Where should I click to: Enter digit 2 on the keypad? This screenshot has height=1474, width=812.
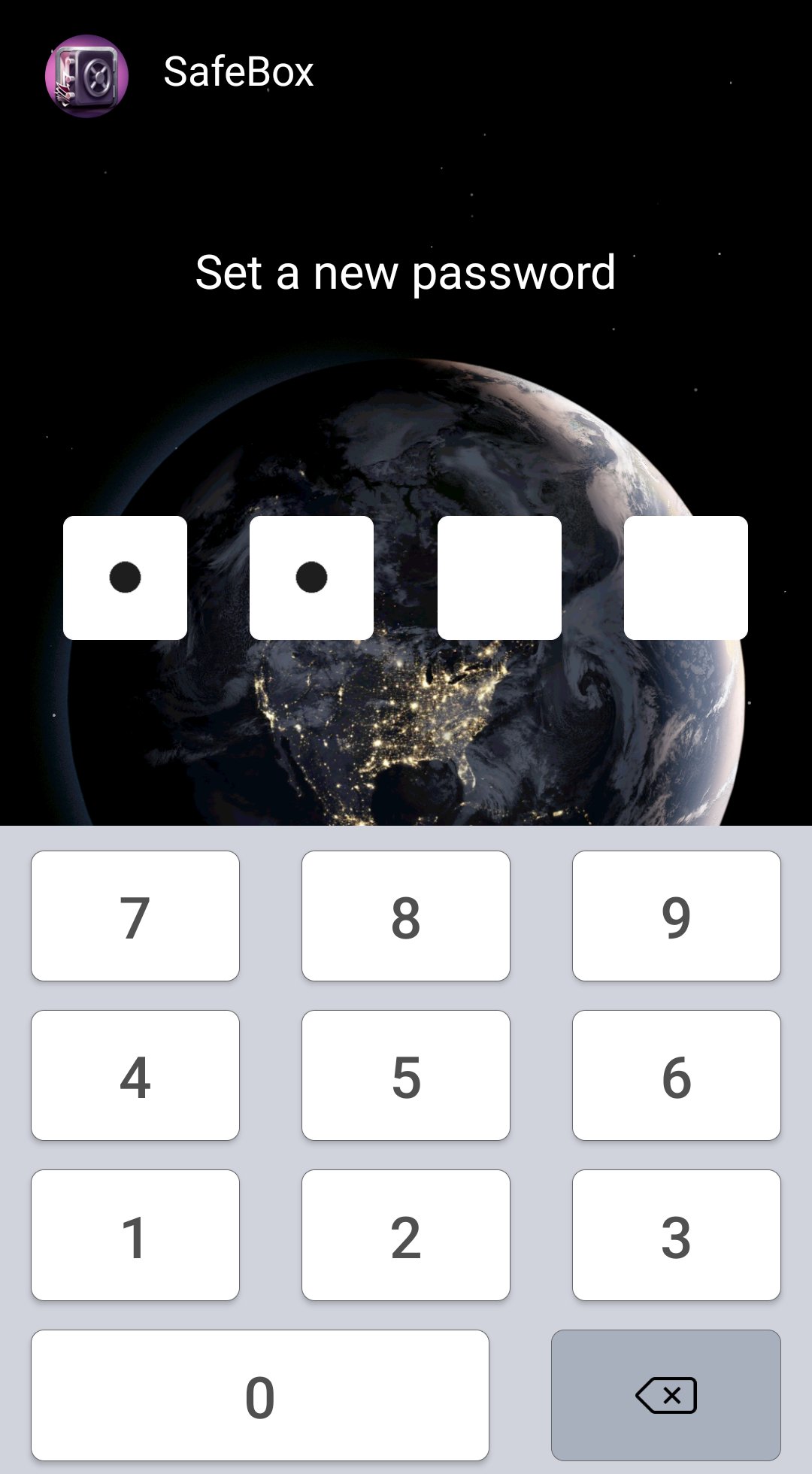pyautogui.click(x=406, y=1235)
